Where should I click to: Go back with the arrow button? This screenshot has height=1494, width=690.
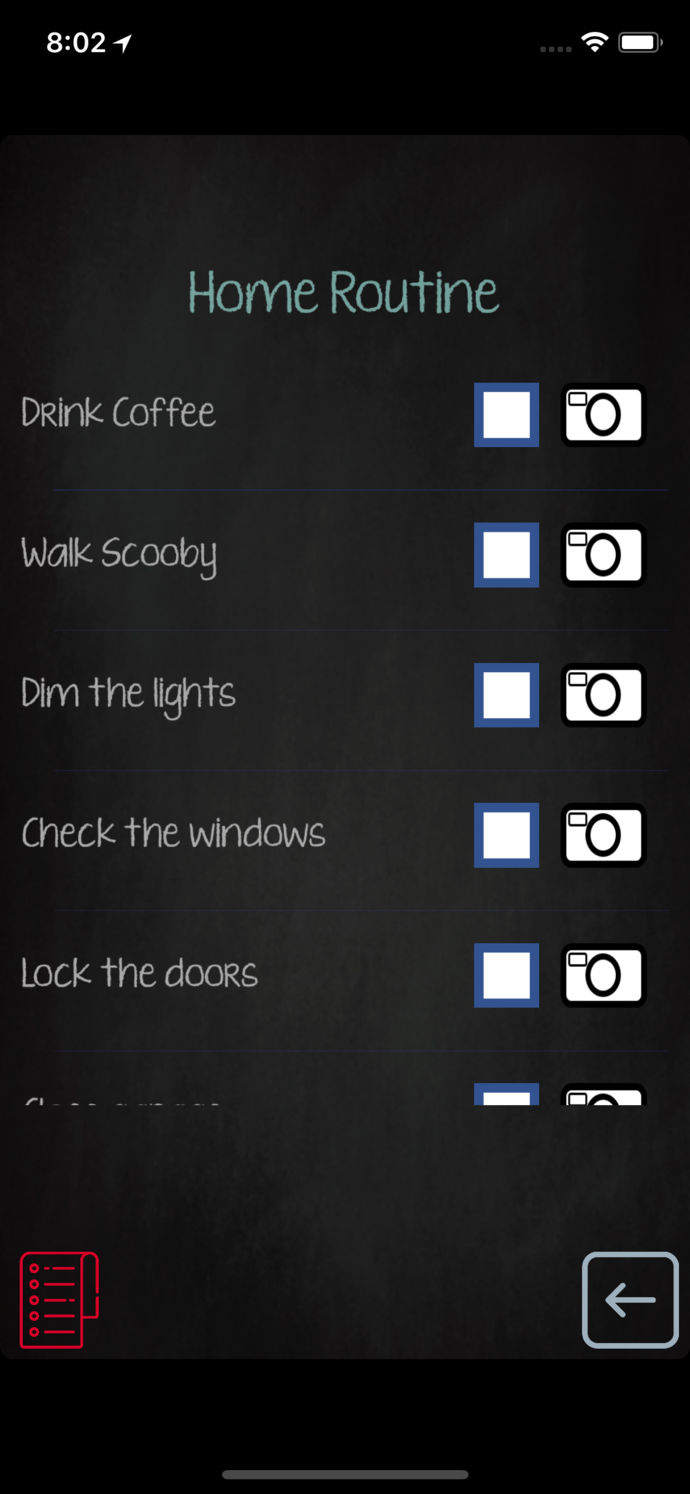pos(630,1299)
